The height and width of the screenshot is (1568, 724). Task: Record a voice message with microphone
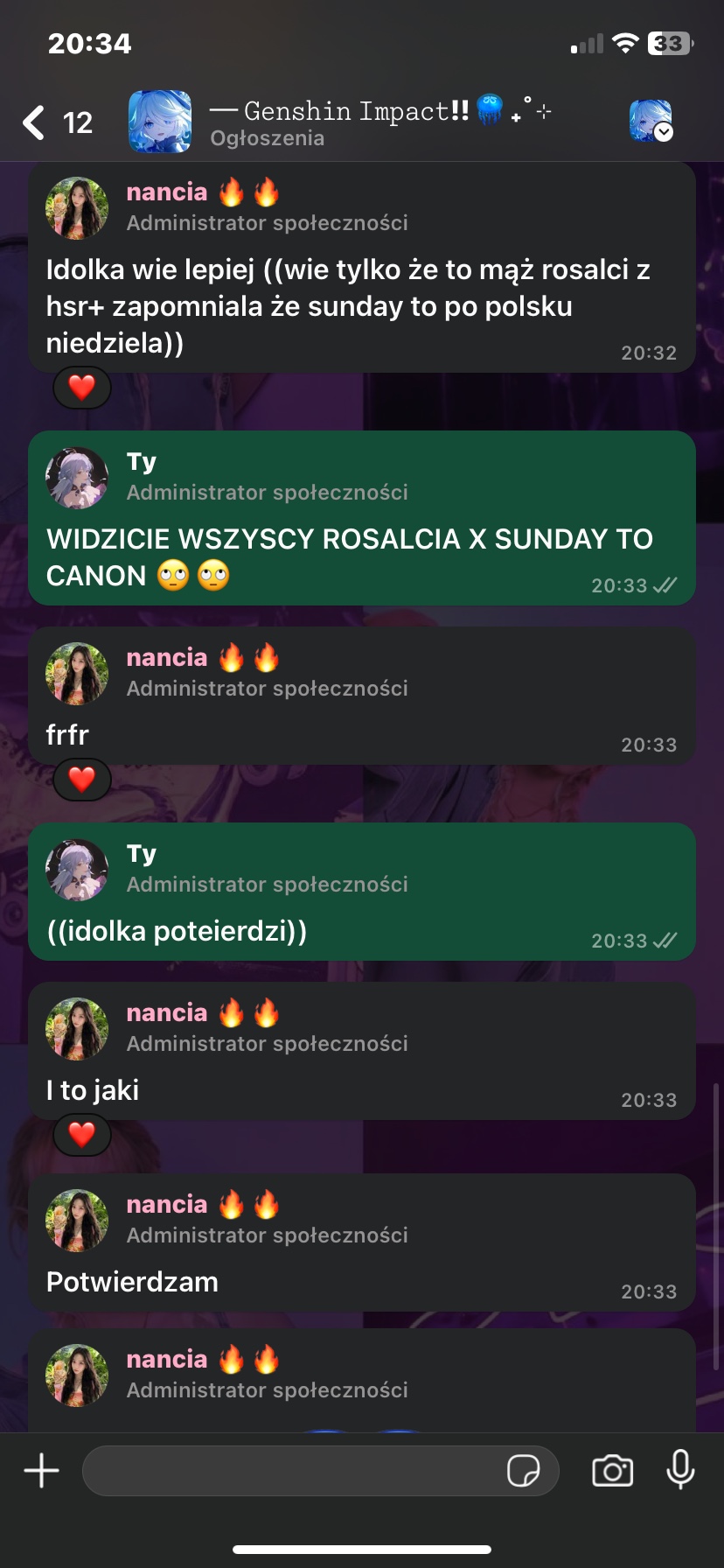[680, 1469]
